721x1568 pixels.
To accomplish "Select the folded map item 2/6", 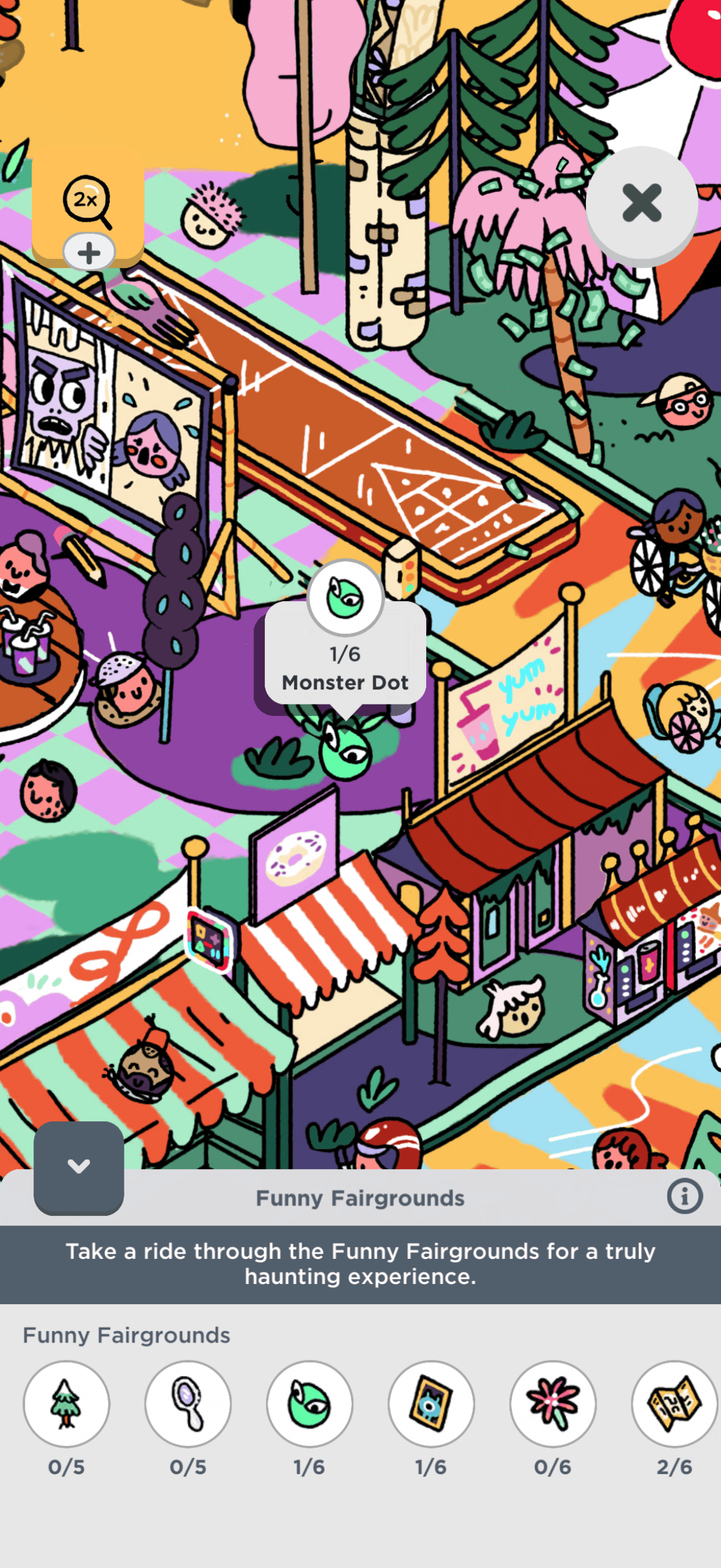I will pos(674,1404).
